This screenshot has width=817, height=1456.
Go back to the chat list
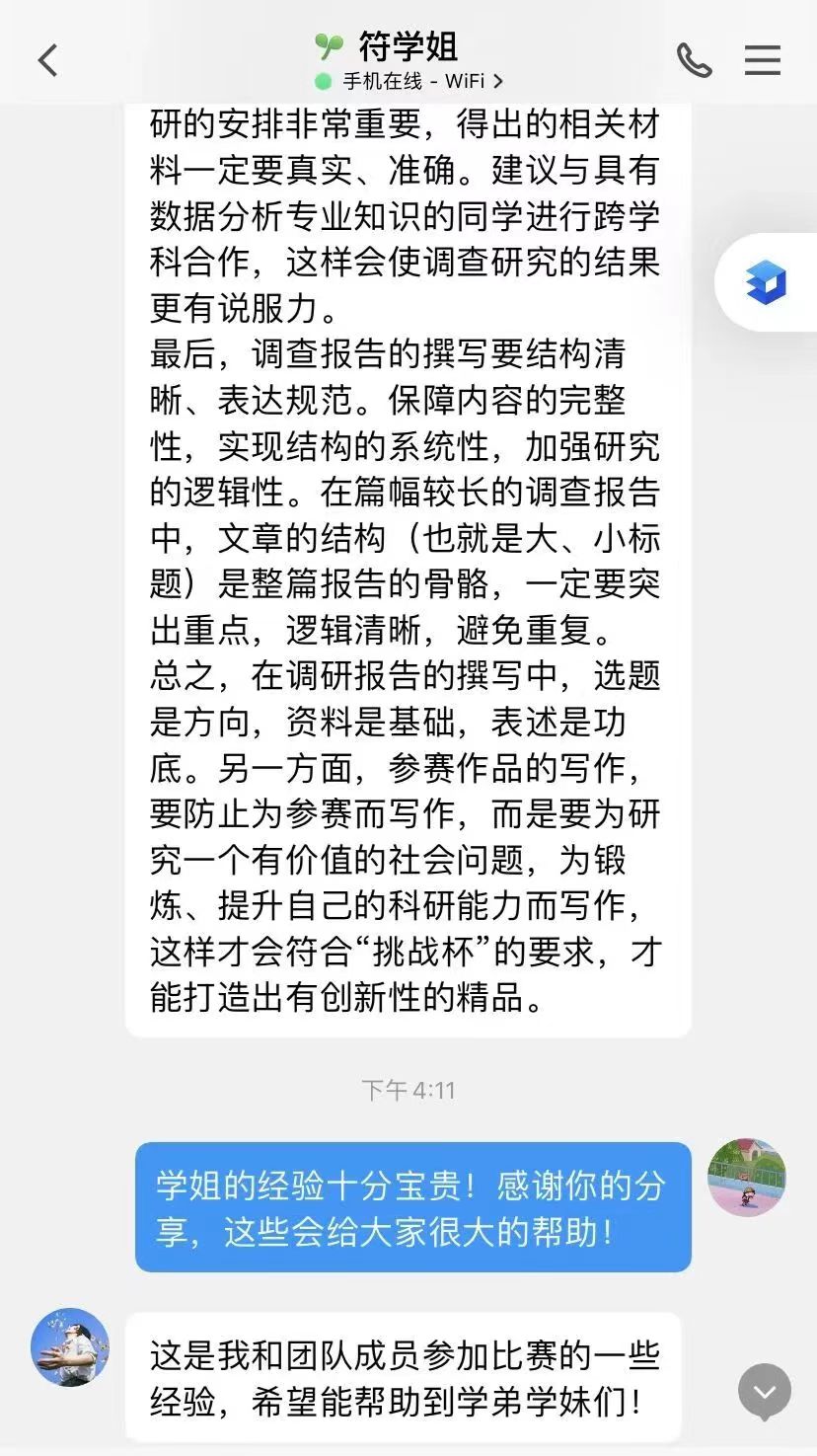coord(47,61)
